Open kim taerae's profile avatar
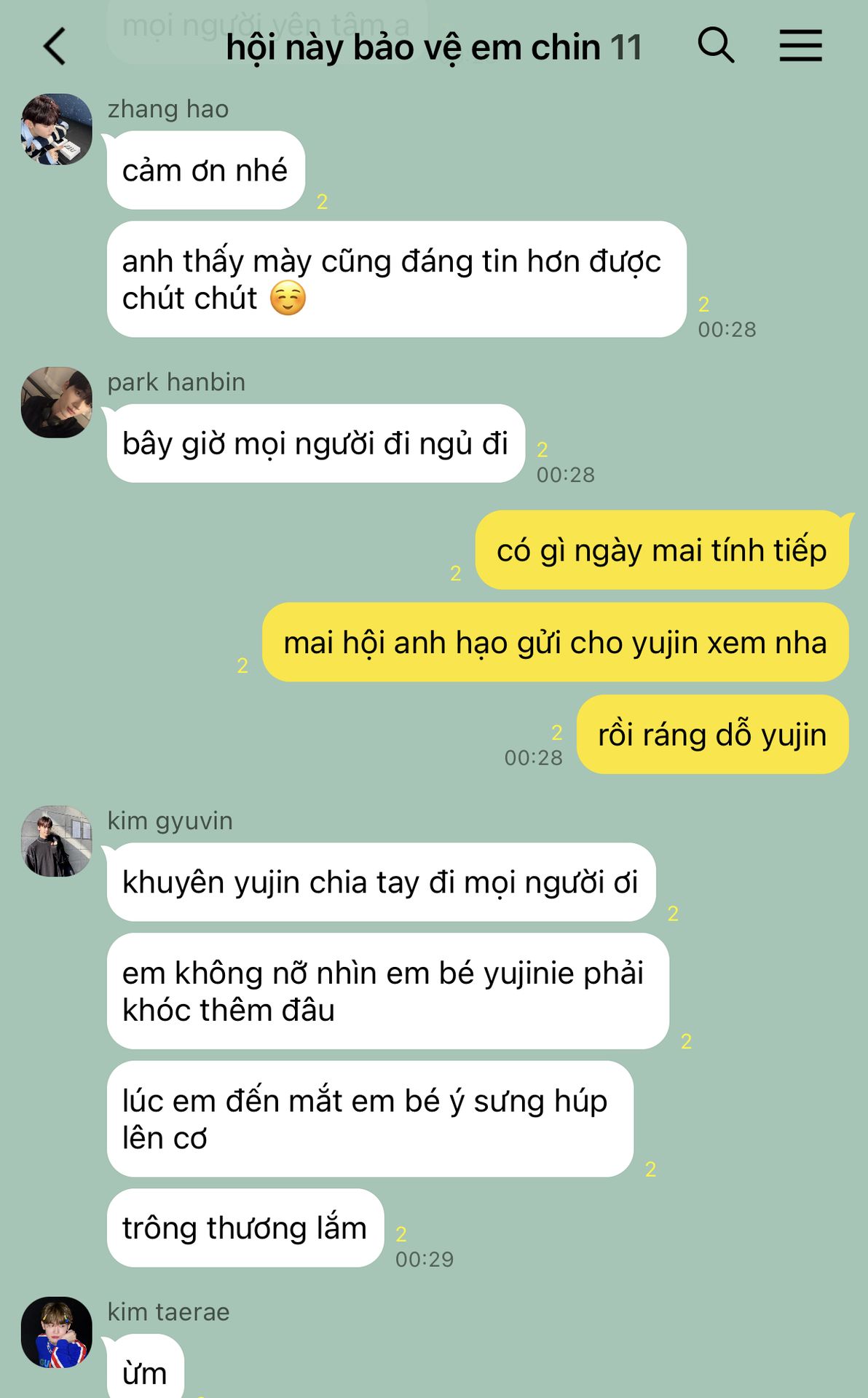The width and height of the screenshot is (868, 1398). coord(57,1332)
